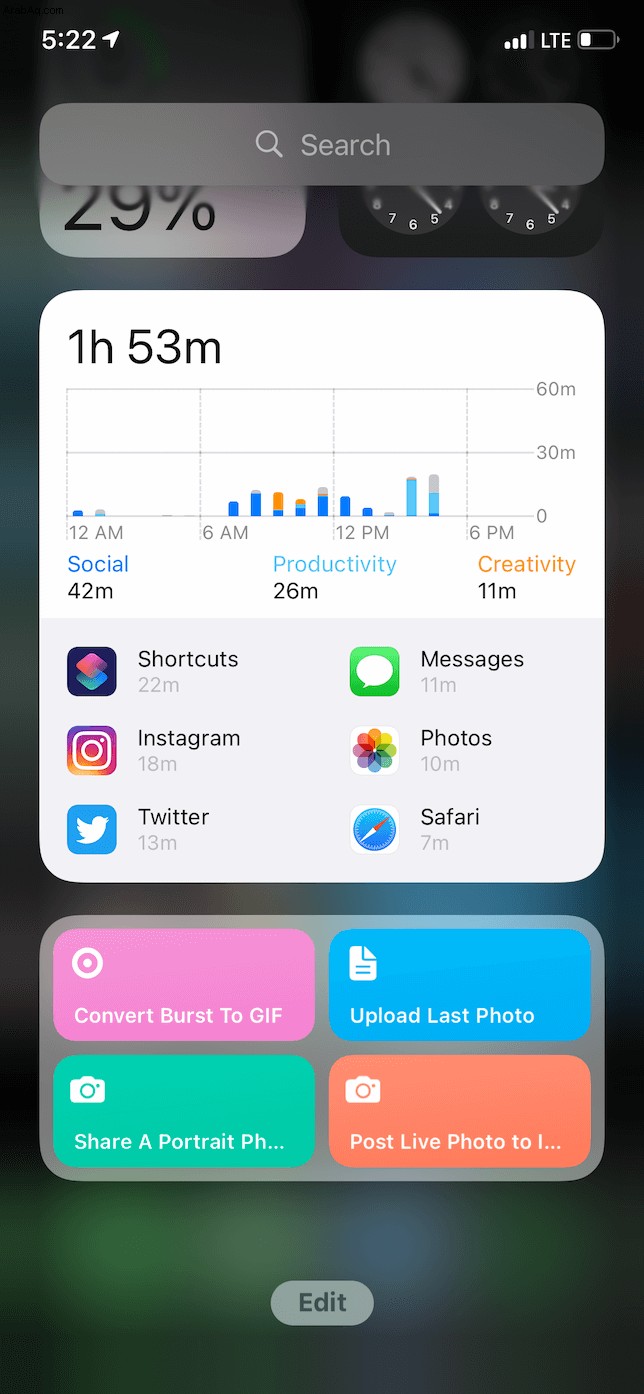The width and height of the screenshot is (644, 1394).
Task: Tap the Search field at the top
Action: [322, 144]
